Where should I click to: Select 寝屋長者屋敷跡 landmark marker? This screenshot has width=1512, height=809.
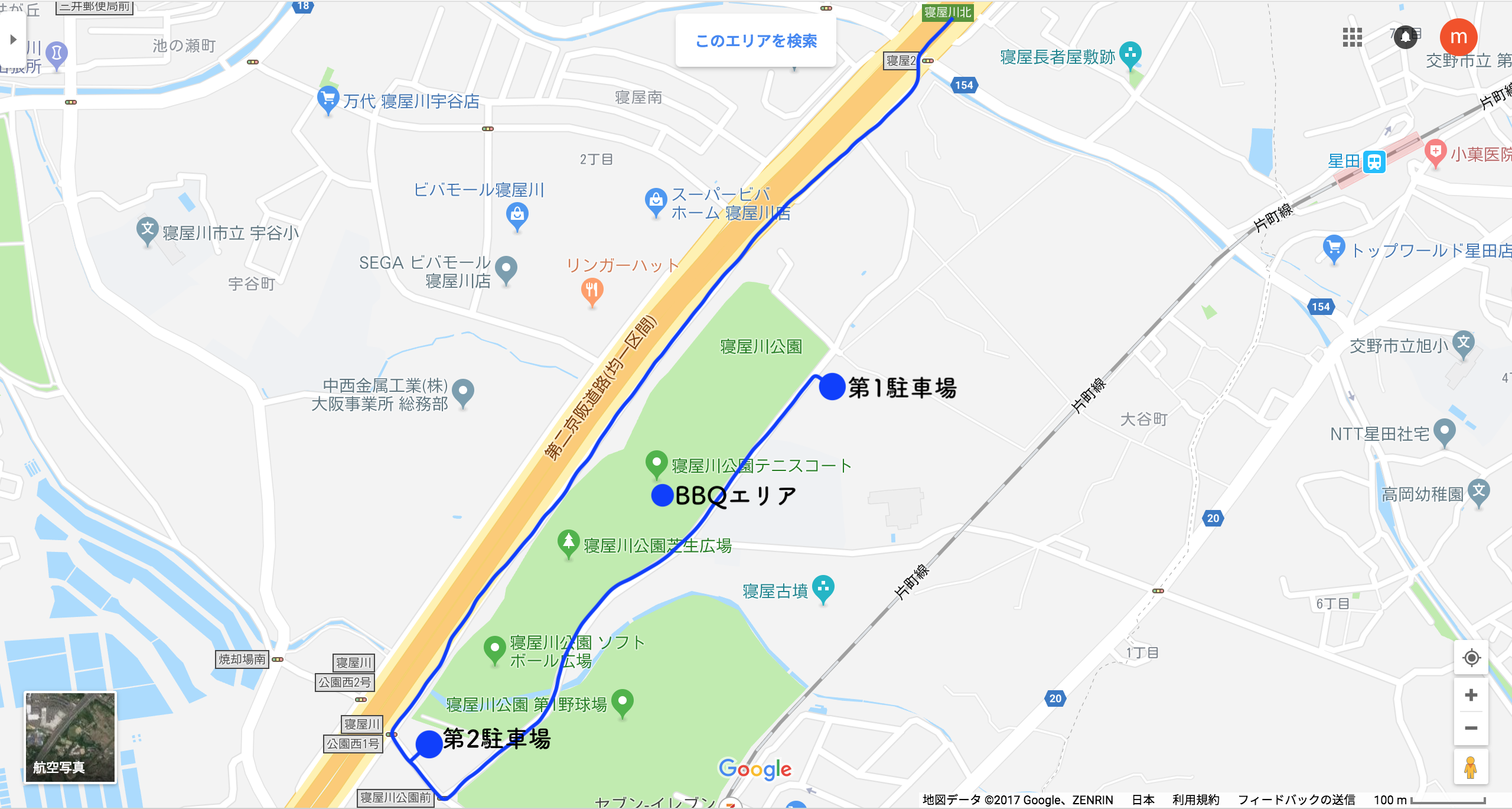pyautogui.click(x=1130, y=54)
